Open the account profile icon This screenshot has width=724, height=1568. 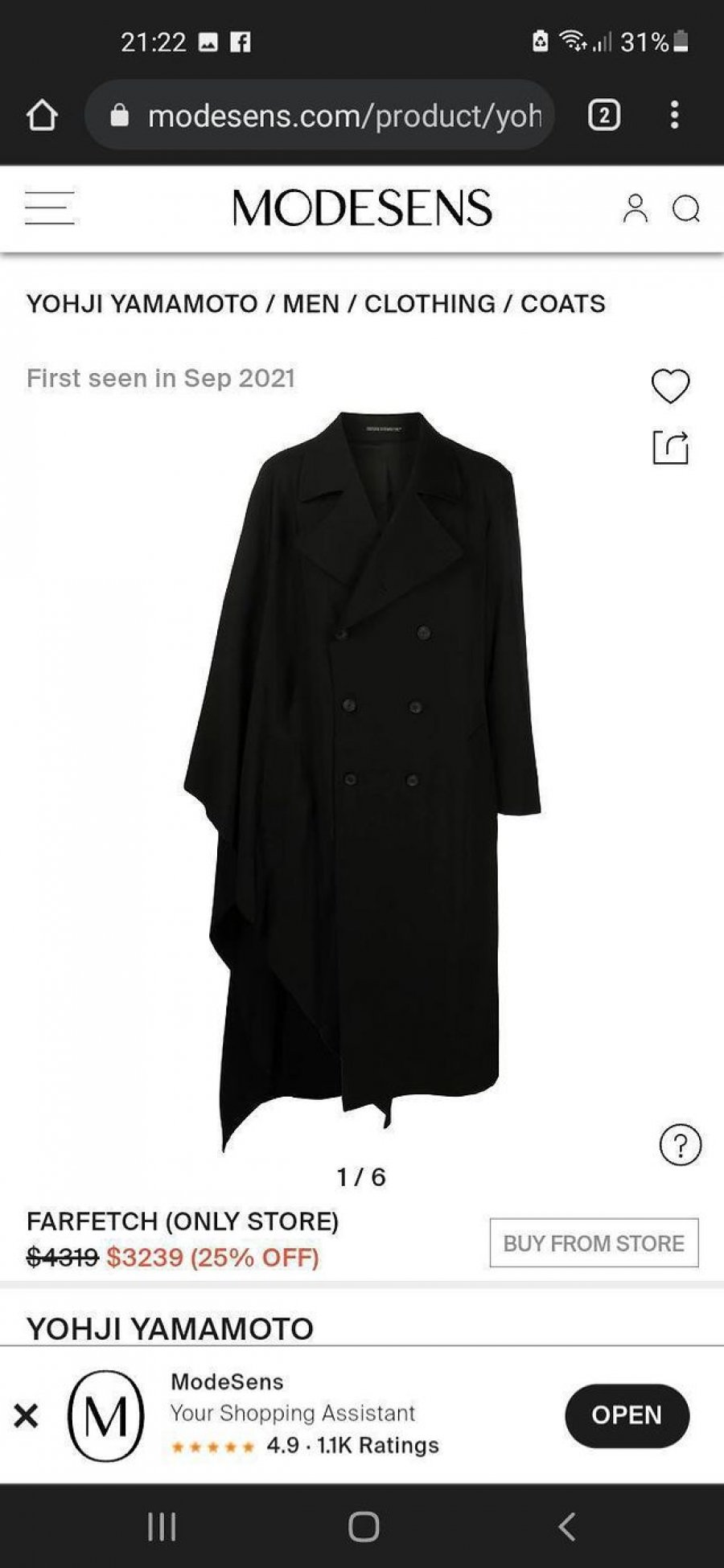point(635,208)
